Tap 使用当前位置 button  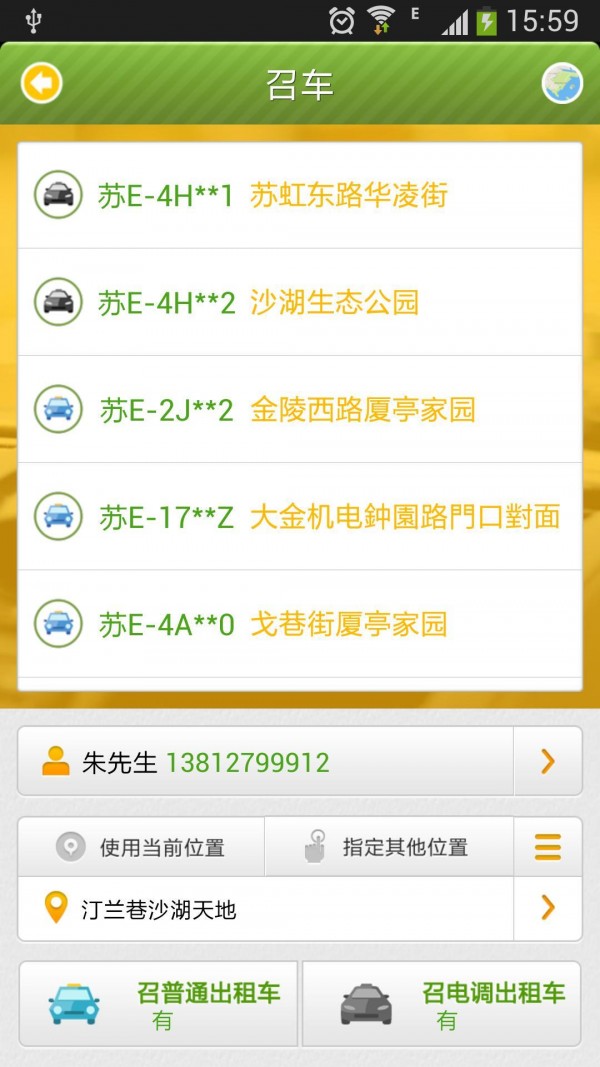(142, 847)
